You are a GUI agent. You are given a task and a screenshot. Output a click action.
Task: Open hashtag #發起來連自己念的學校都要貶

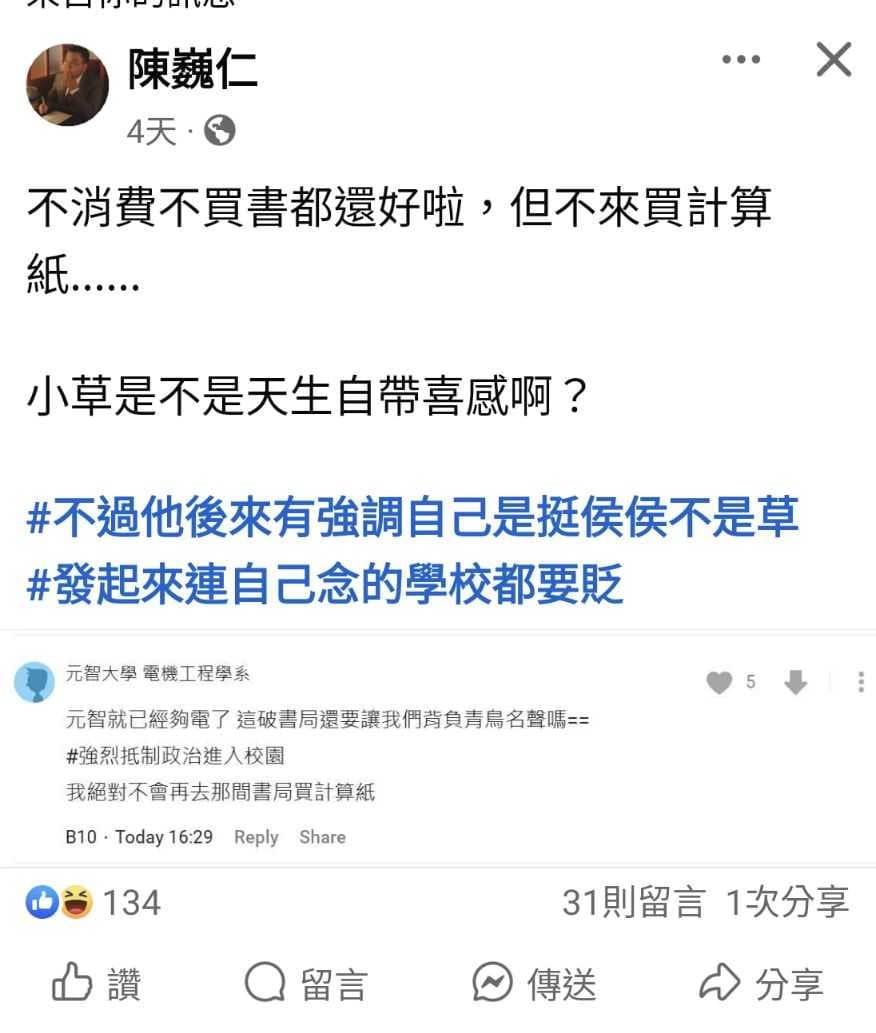pos(325,584)
